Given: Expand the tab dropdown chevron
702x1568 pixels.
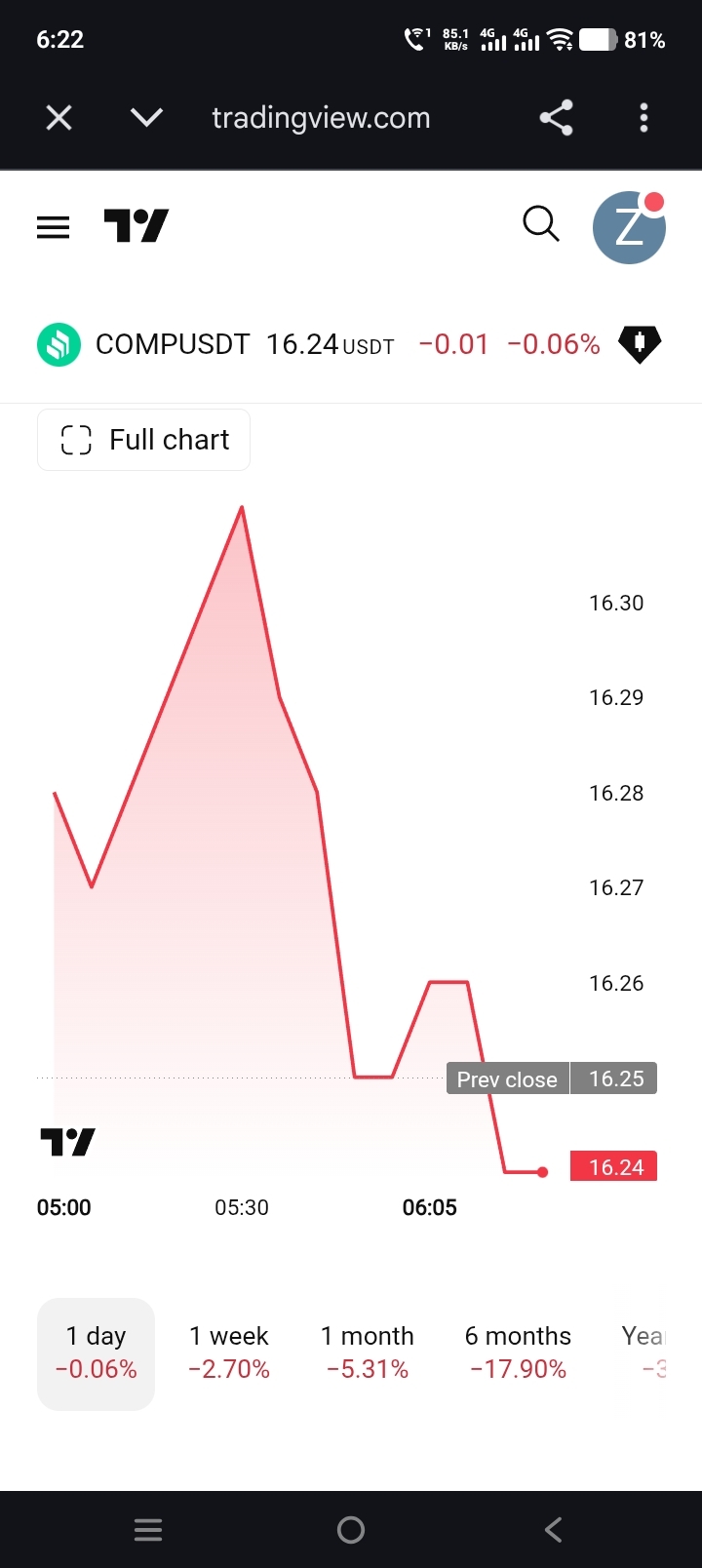Looking at the screenshot, I should click(146, 118).
